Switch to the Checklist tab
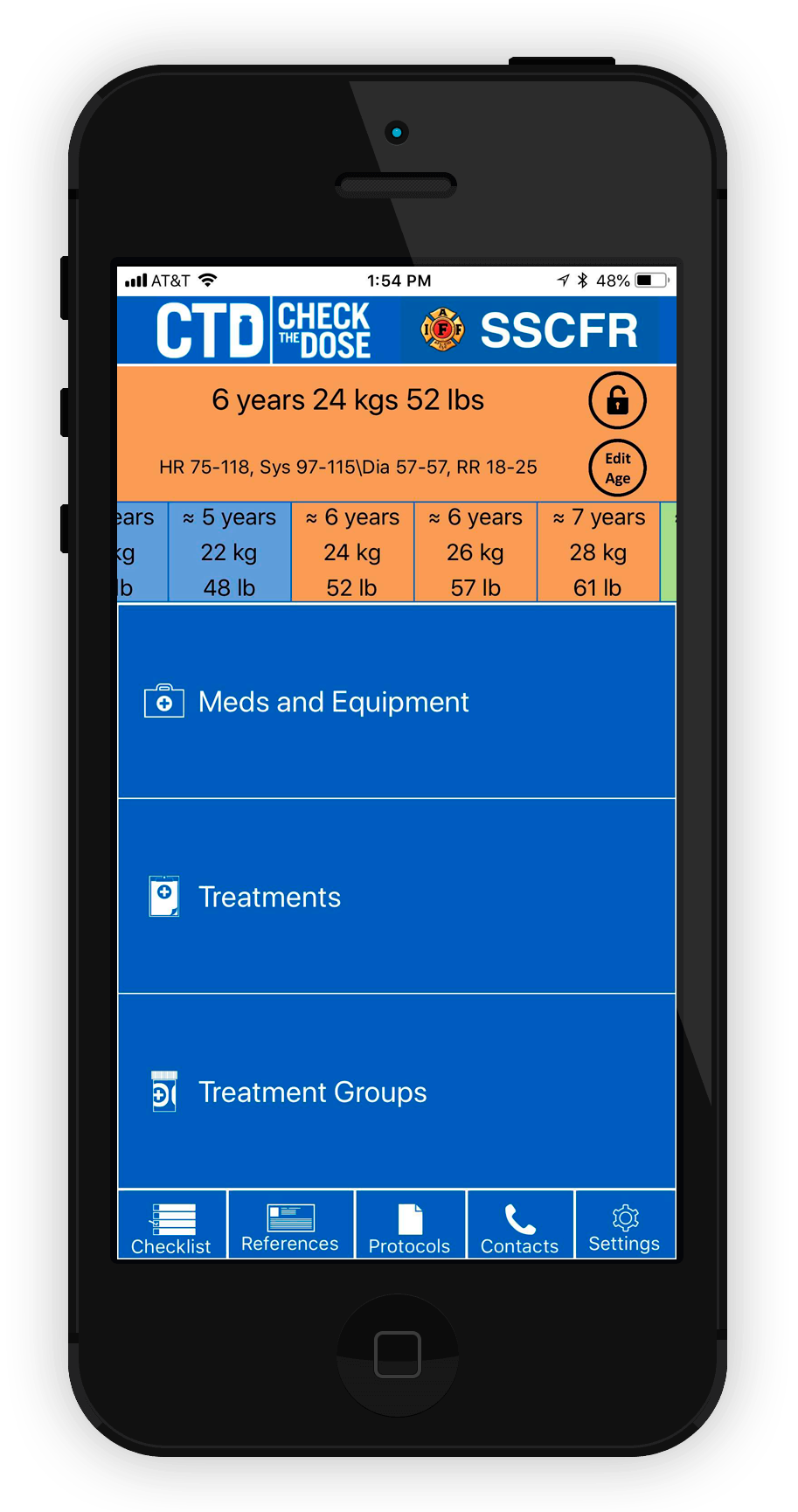Image resolution: width=798 pixels, height=1512 pixels. (172, 1225)
